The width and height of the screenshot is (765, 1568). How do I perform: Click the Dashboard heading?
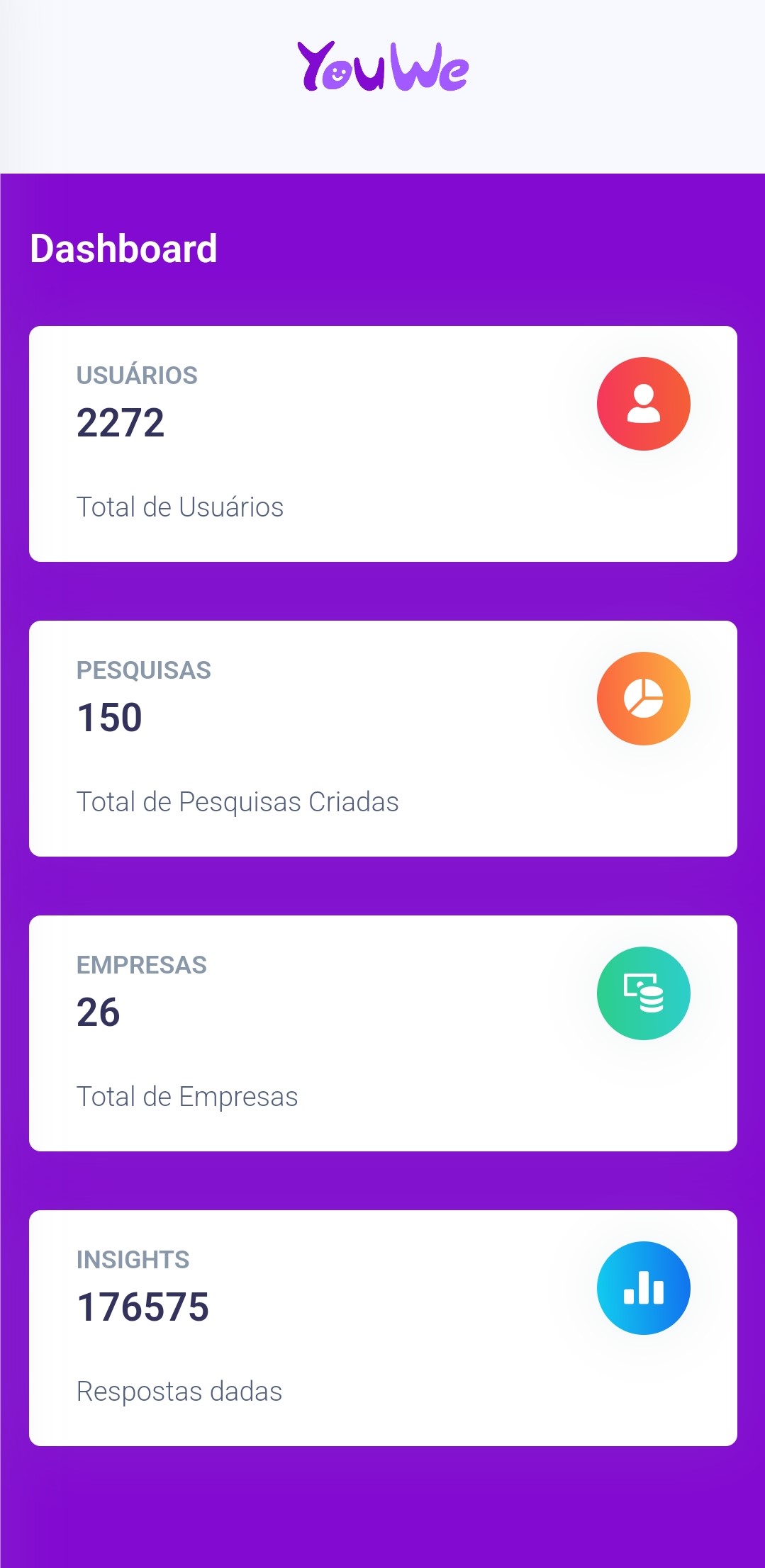pyautogui.click(x=124, y=249)
